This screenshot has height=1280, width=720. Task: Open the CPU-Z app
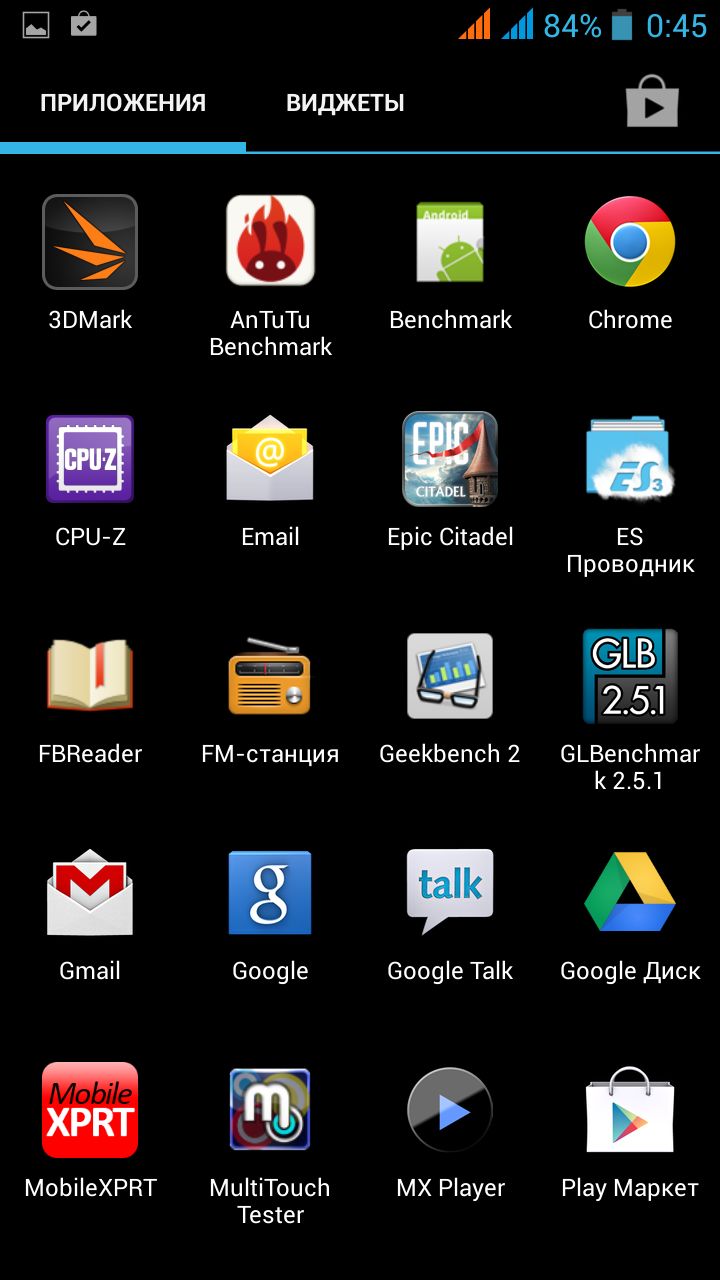point(90,459)
